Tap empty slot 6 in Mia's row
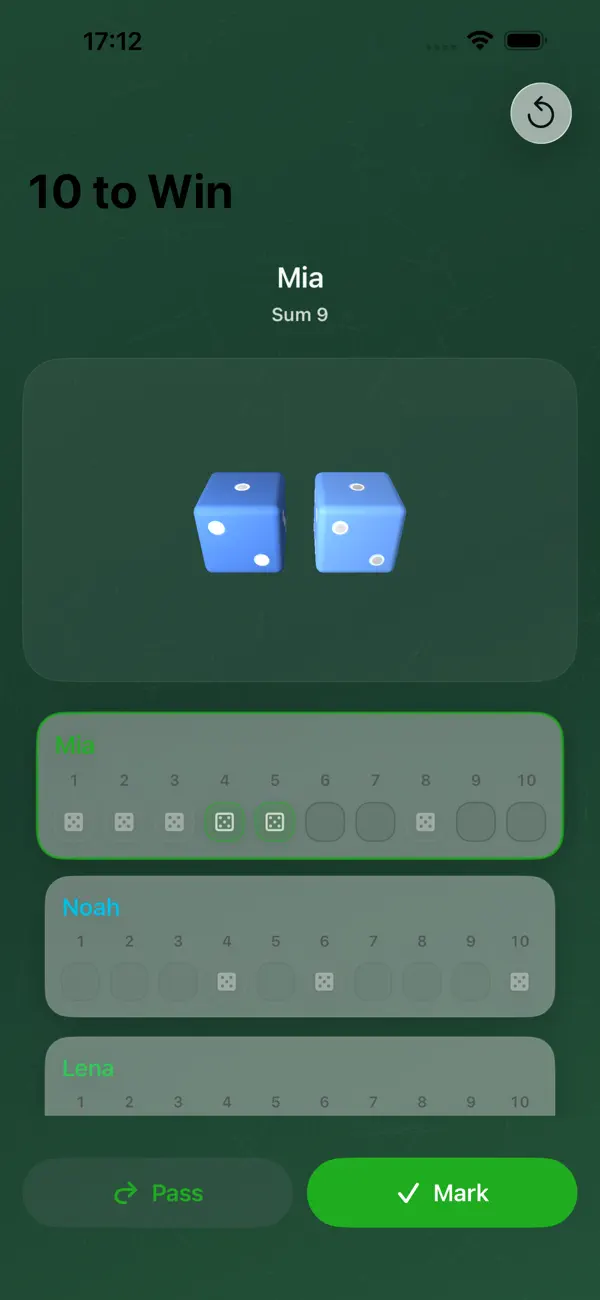This screenshot has height=1300, width=600. (325, 822)
